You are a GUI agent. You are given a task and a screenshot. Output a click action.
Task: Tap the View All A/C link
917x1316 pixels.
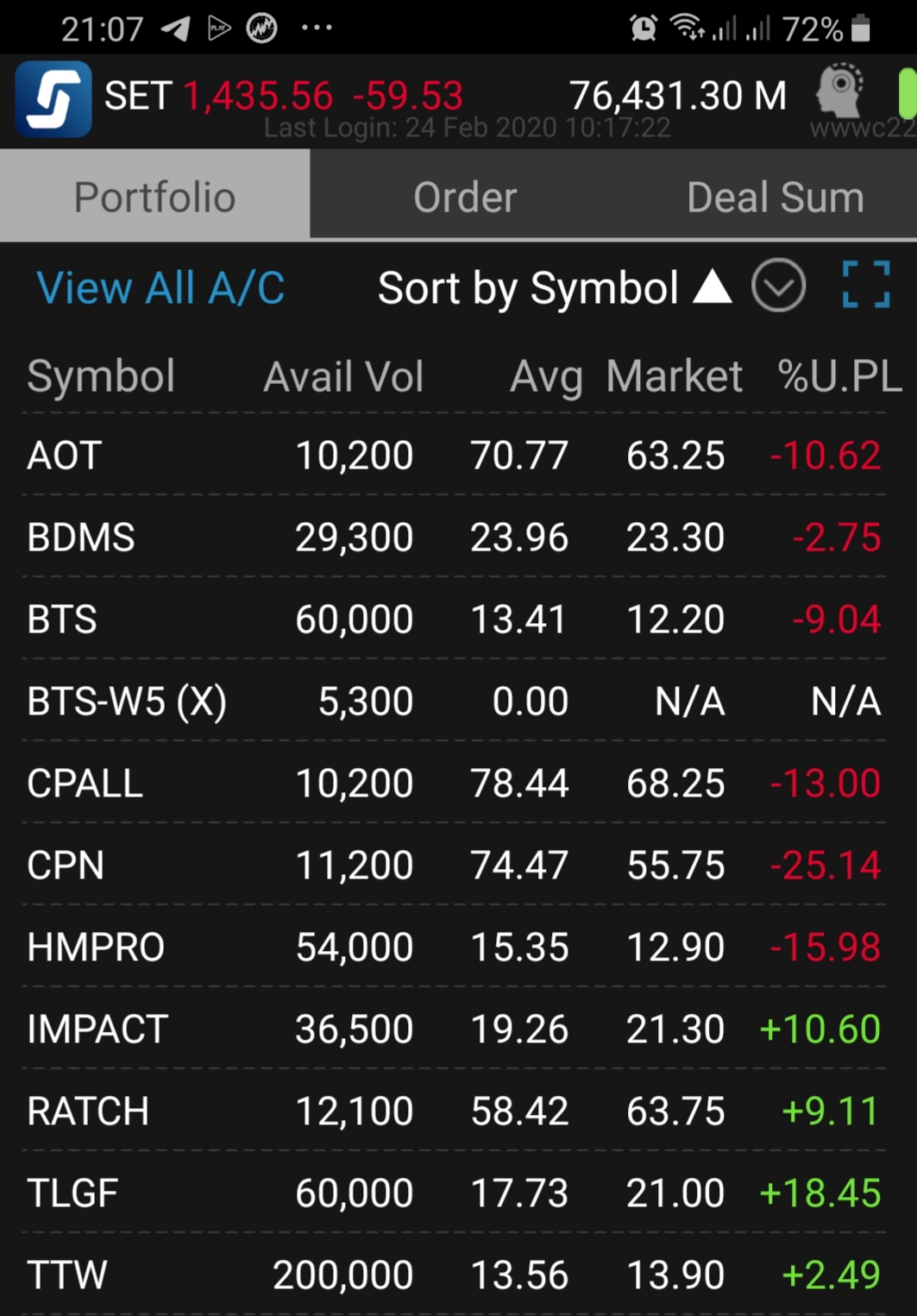(160, 287)
